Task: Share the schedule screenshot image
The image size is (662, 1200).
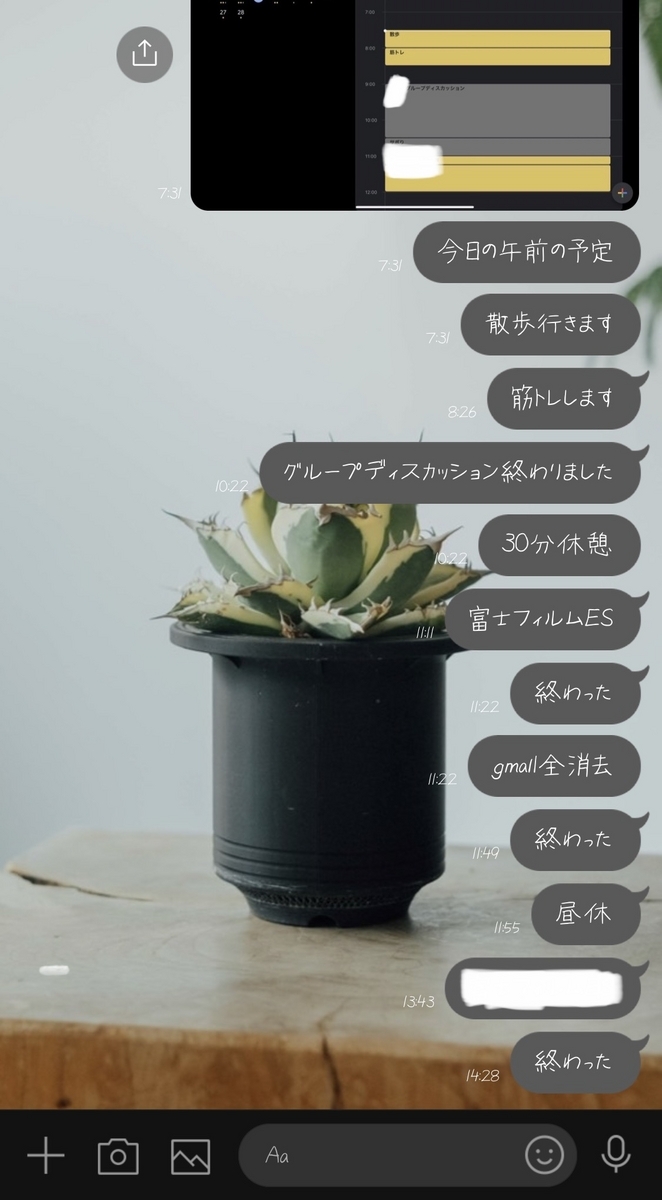Action: [x=145, y=53]
